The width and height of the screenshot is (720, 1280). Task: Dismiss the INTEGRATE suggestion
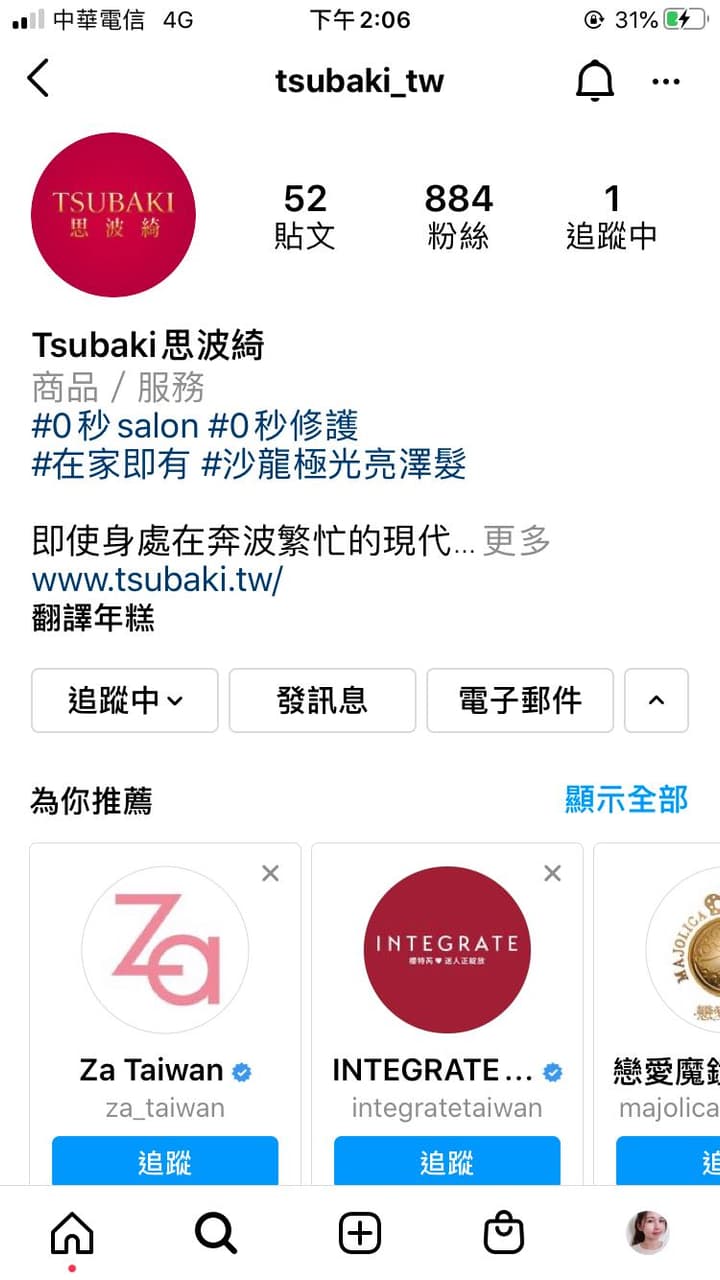coord(552,873)
